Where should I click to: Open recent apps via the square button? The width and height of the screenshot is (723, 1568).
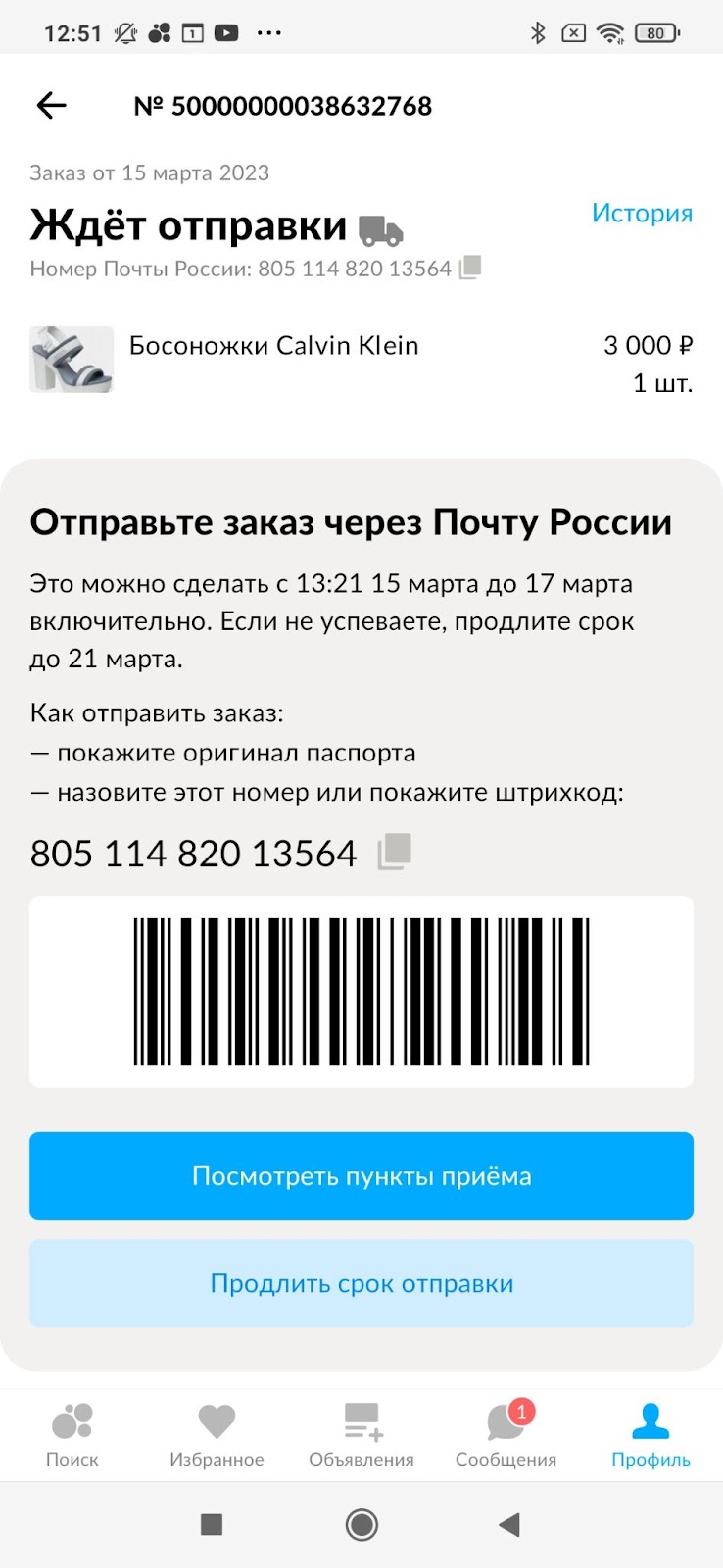click(x=212, y=1524)
